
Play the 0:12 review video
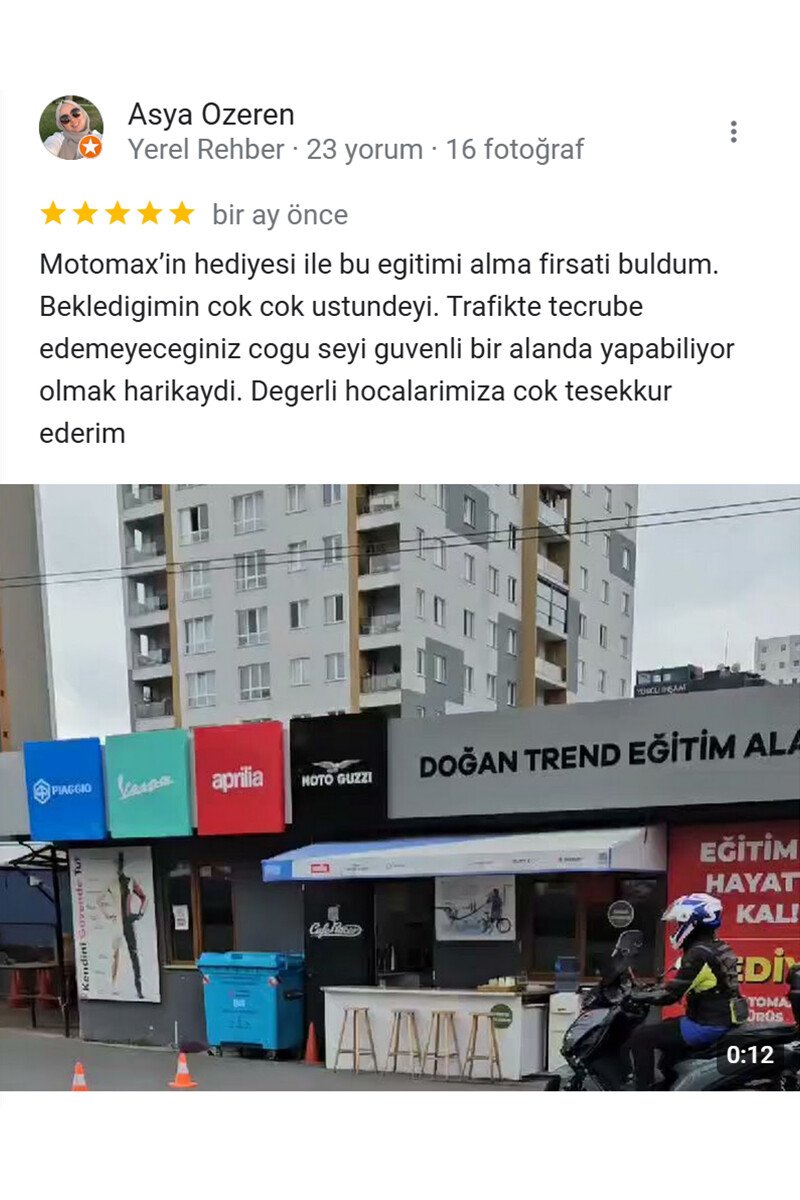(400, 787)
